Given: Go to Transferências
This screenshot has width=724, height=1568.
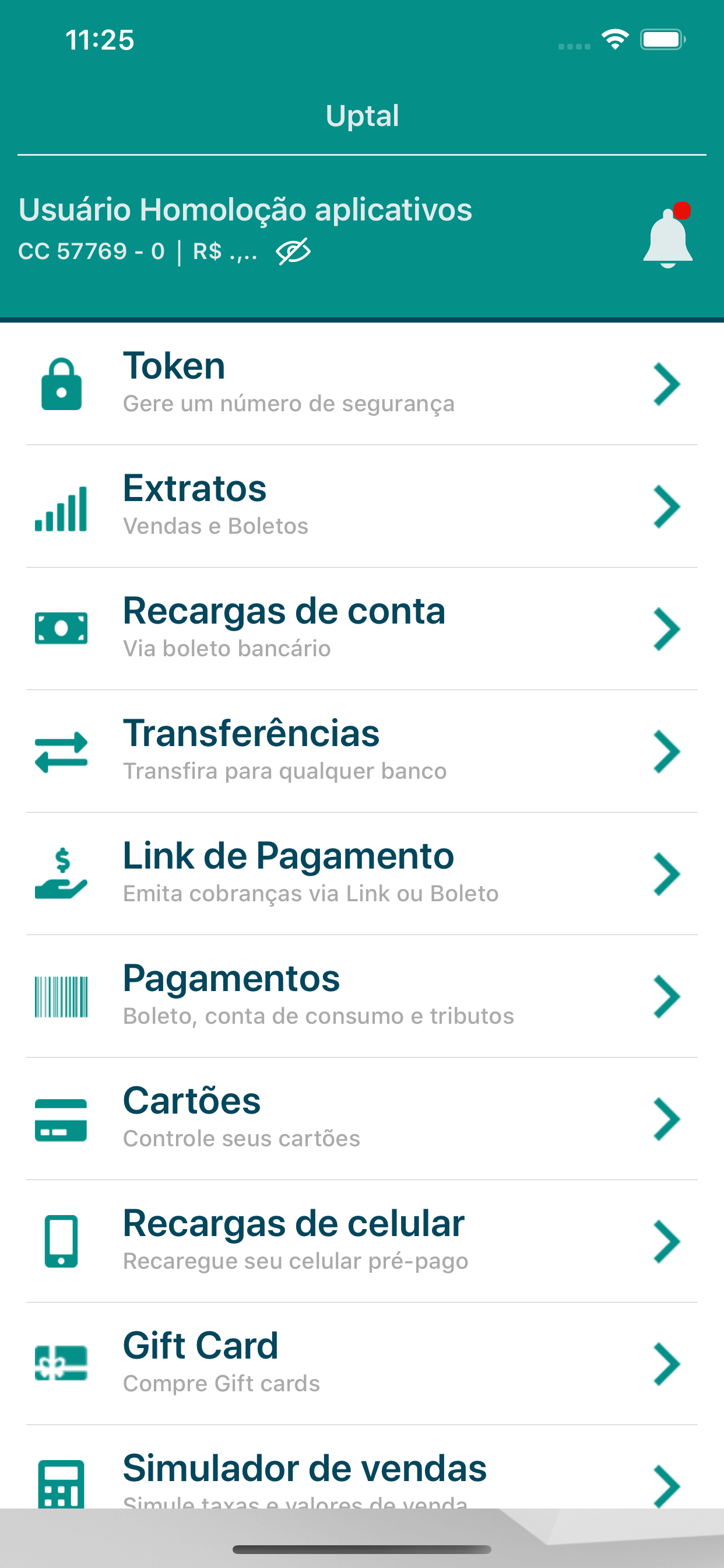Looking at the screenshot, I should (361, 751).
